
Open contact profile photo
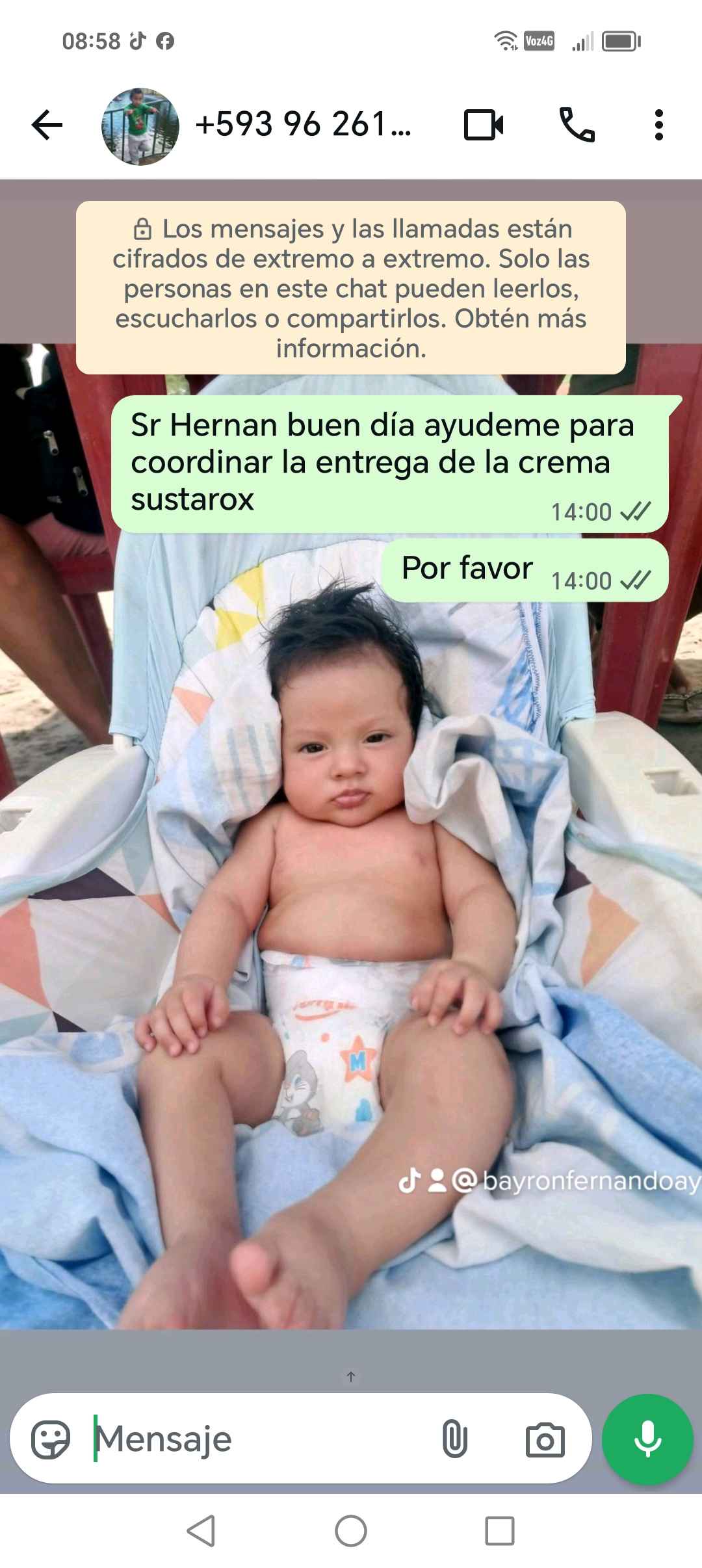pos(140,126)
